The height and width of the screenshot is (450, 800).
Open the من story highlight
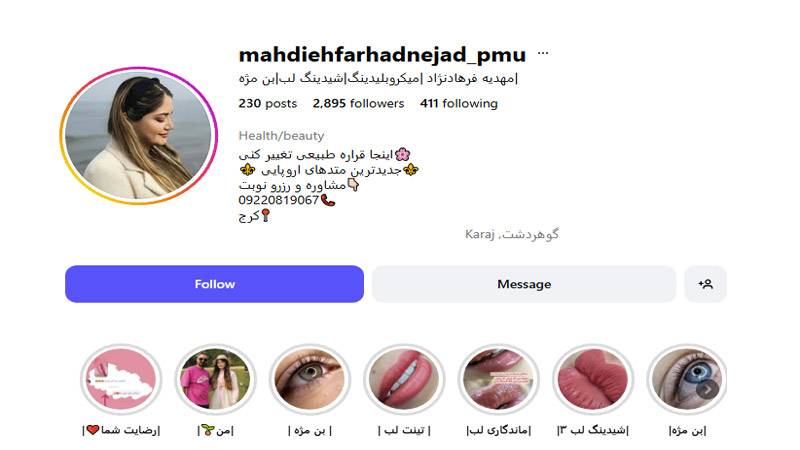(215, 381)
